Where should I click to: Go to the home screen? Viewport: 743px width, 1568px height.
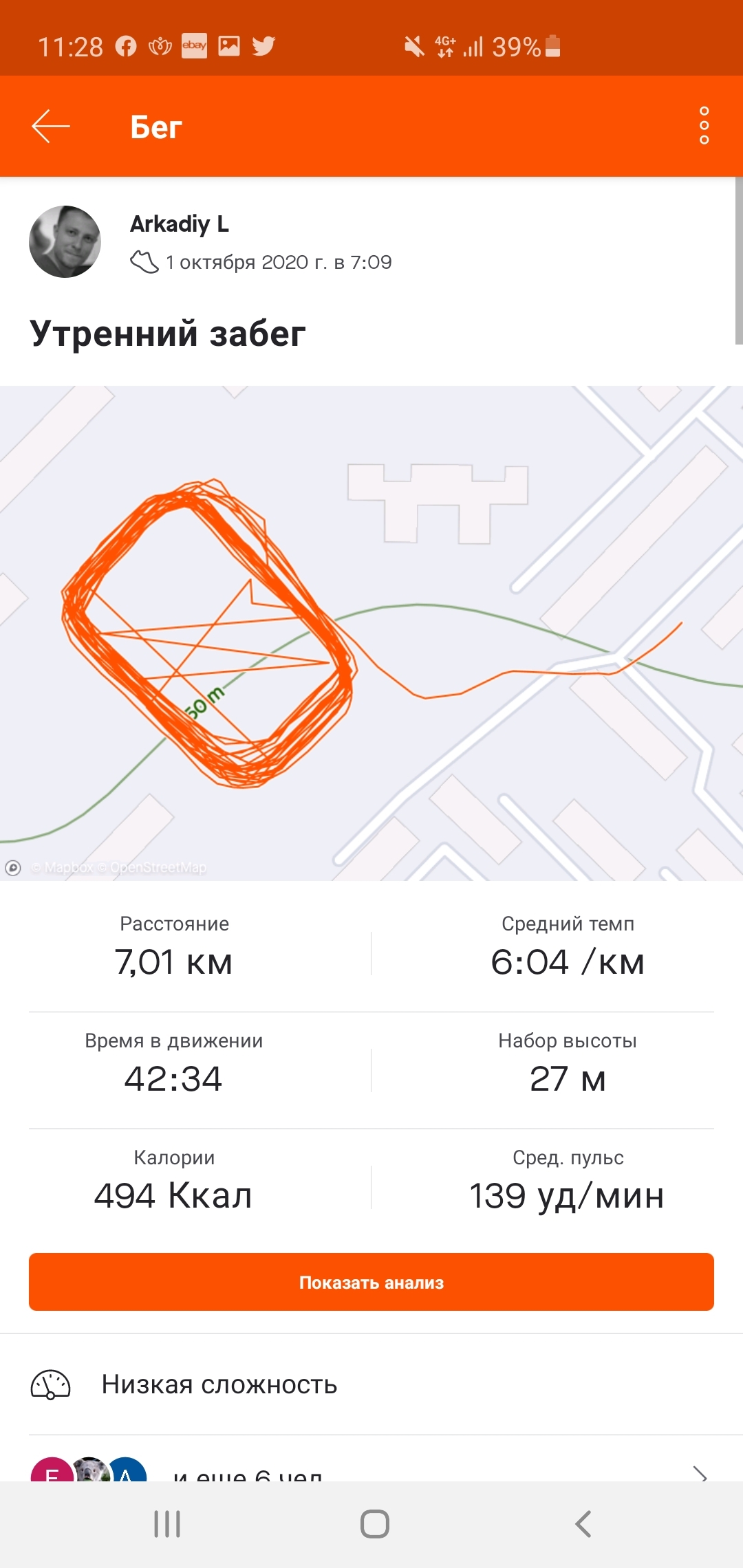point(374,1524)
